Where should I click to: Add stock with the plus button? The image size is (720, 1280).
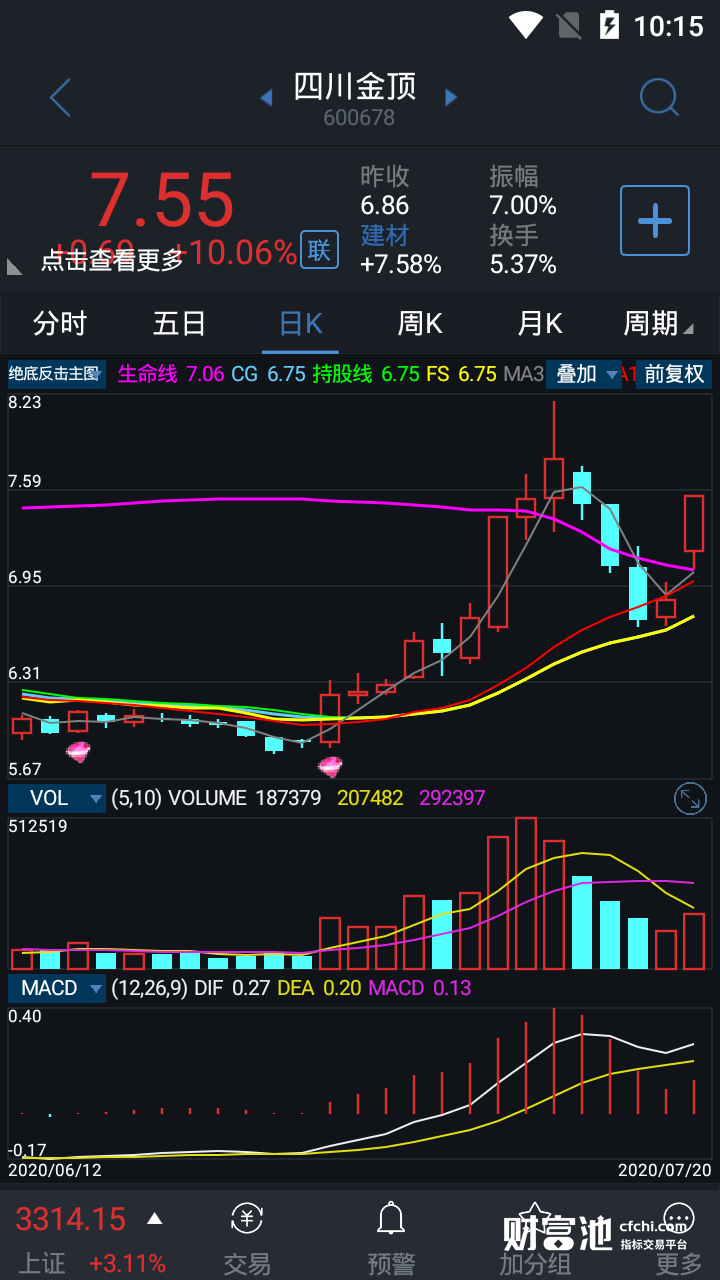[x=654, y=220]
